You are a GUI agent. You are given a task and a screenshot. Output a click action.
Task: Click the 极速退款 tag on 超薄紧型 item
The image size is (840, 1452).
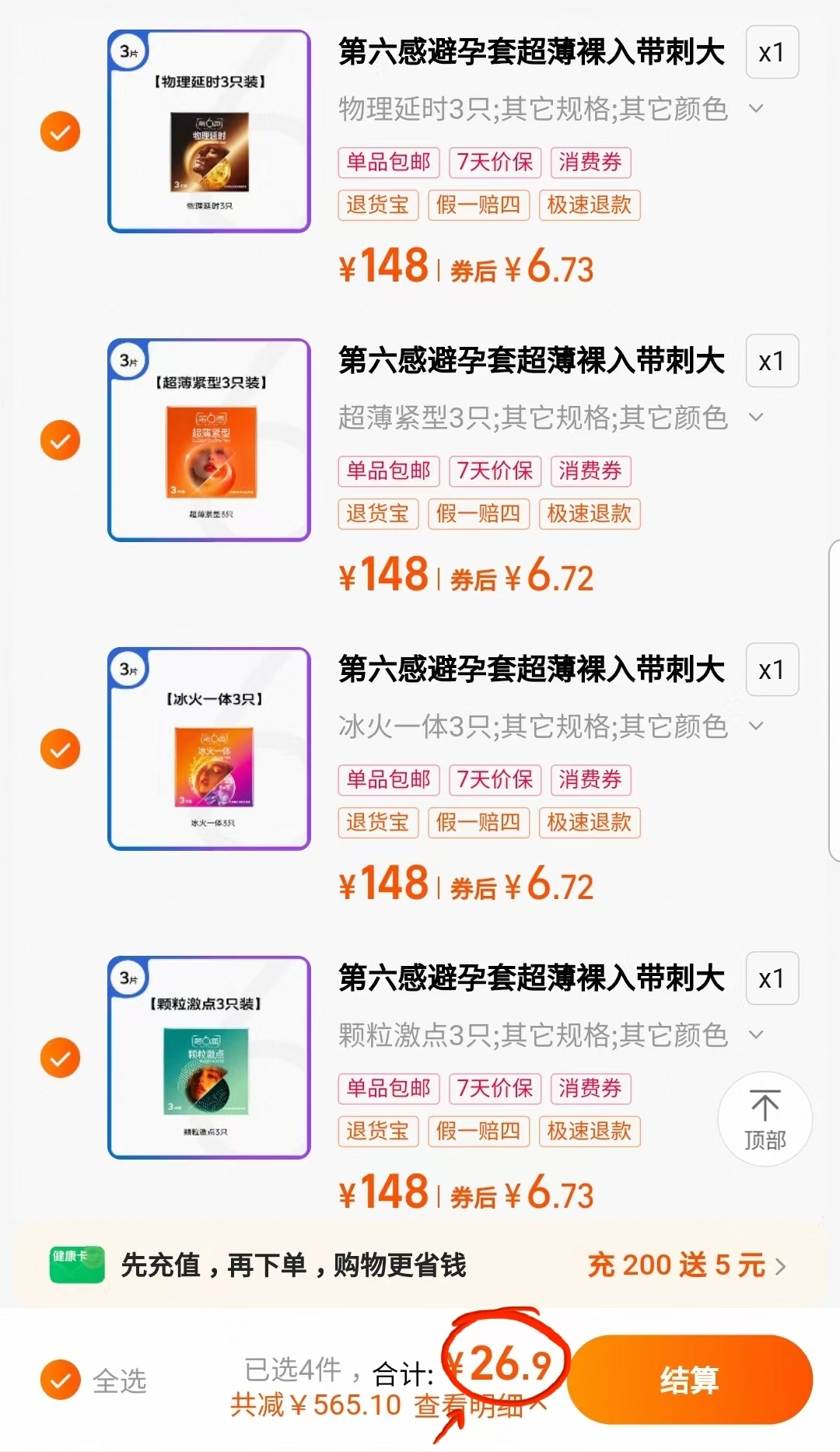pos(589,514)
